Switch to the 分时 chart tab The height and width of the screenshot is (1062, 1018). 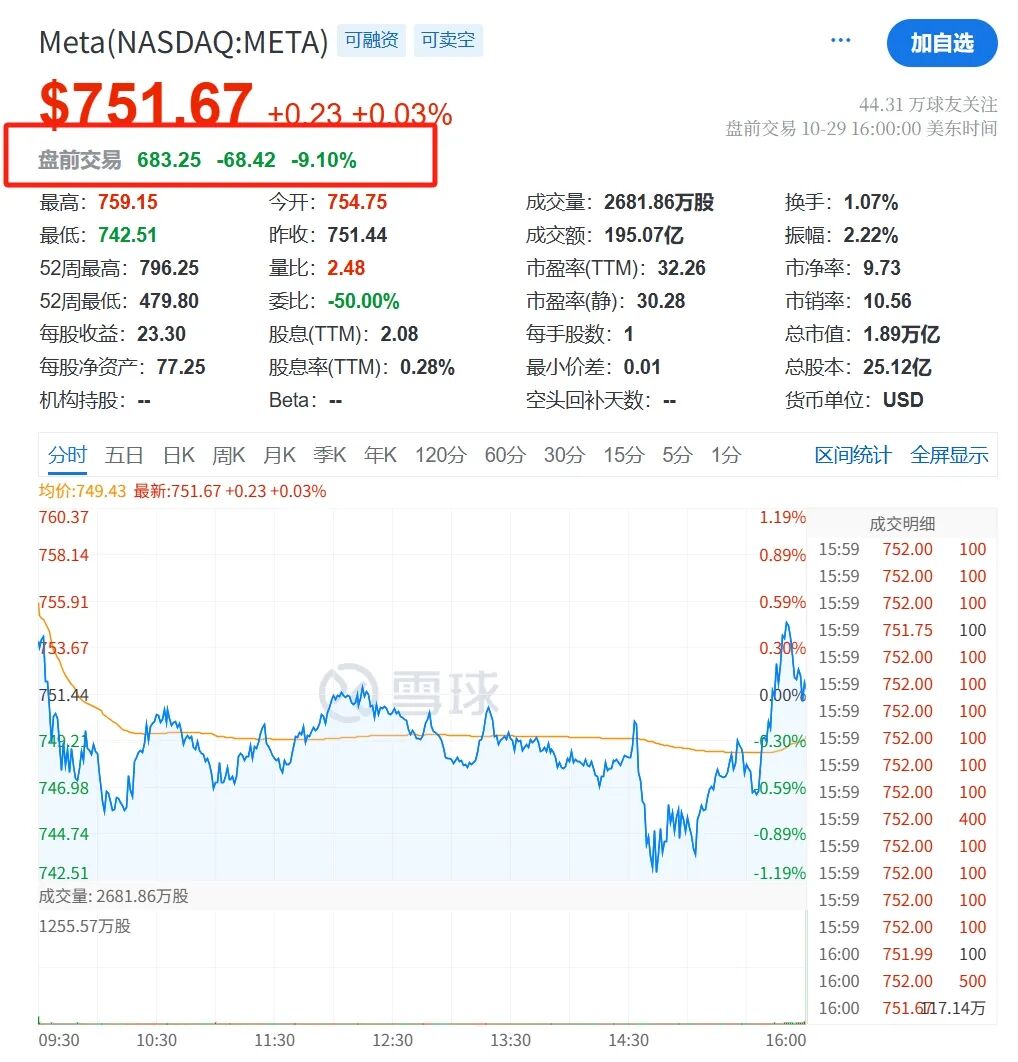[x=68, y=455]
